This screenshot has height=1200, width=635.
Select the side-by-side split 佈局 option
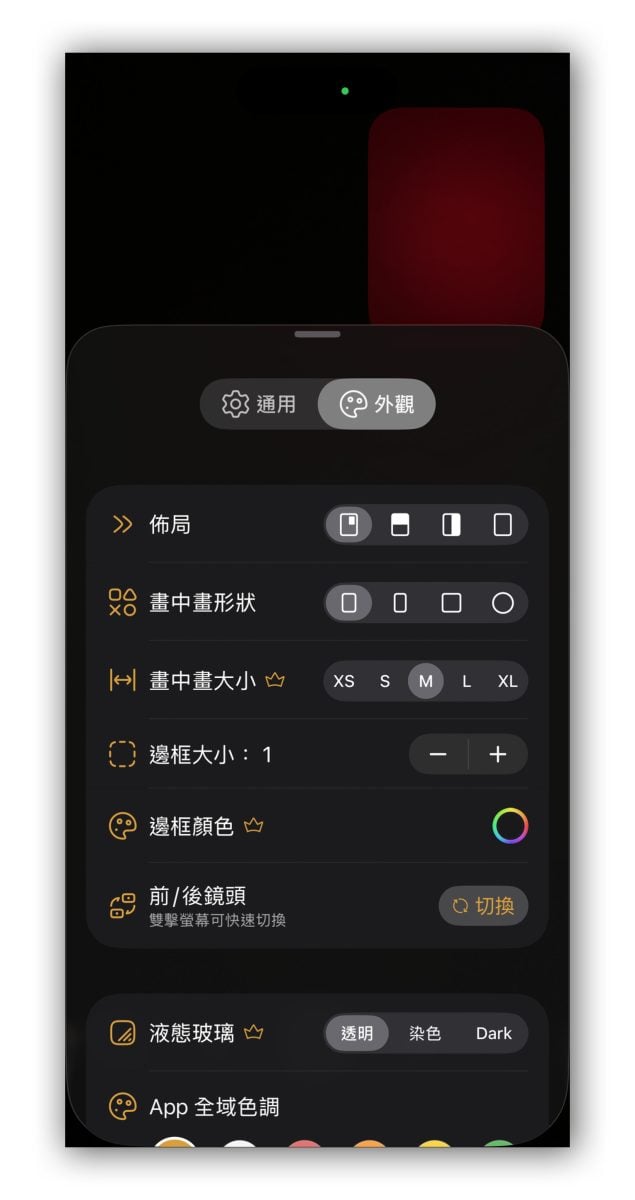click(451, 525)
